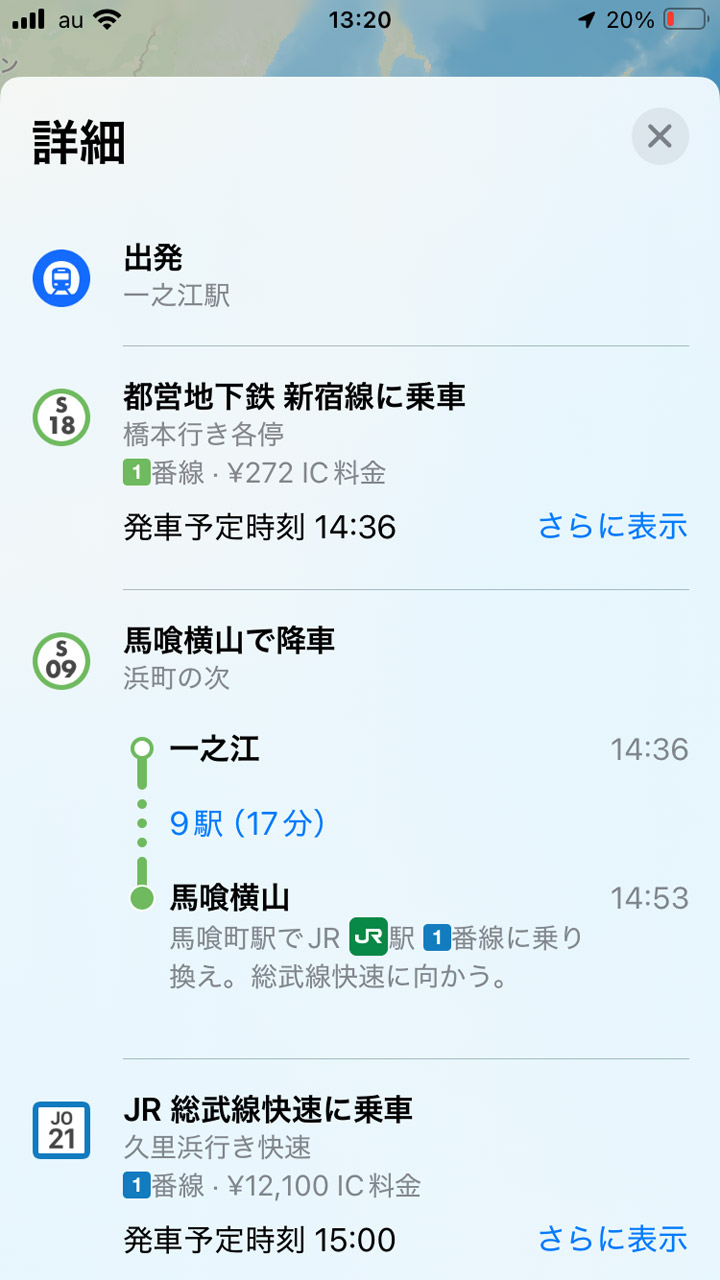Tap the blue departure train icon
The width and height of the screenshot is (720, 1280).
(x=61, y=277)
